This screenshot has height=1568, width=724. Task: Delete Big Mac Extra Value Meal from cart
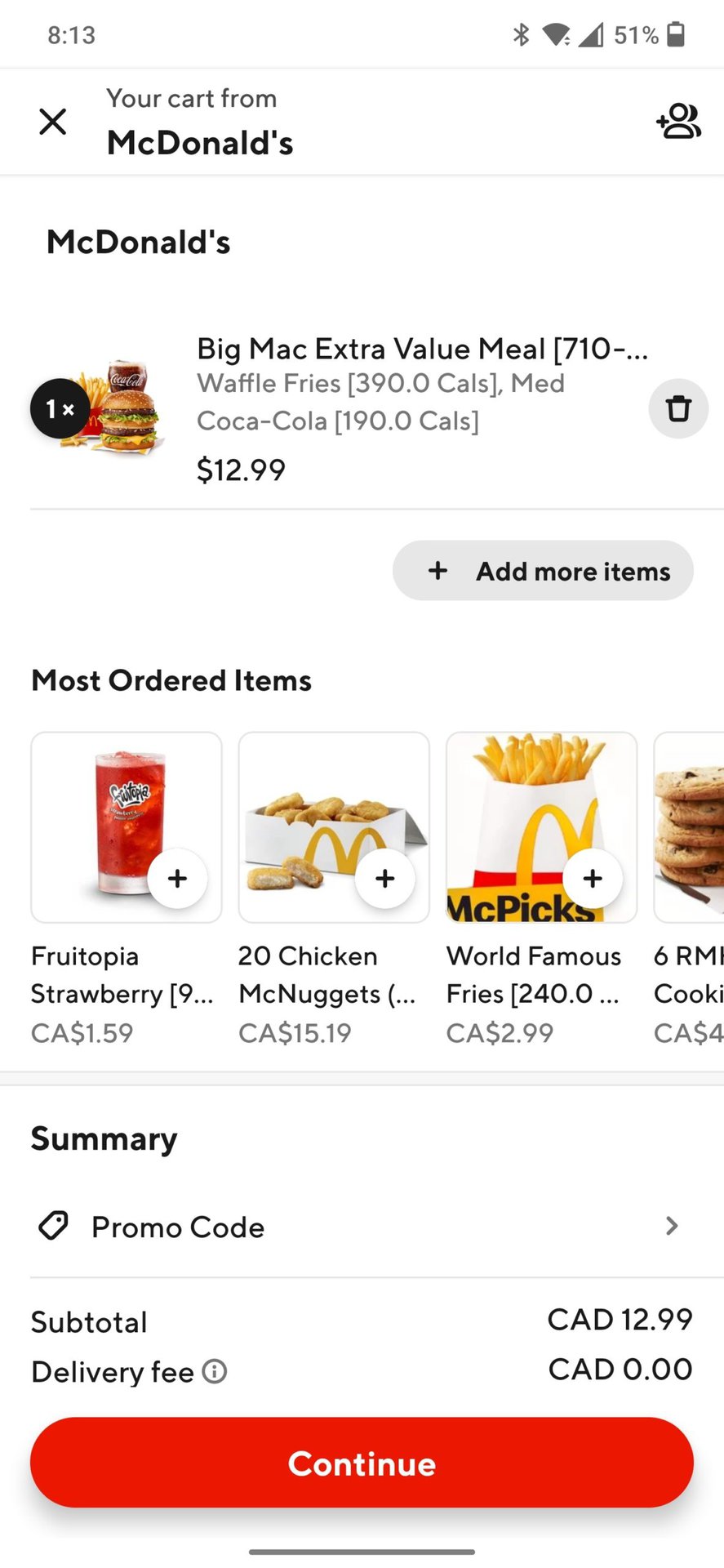click(x=678, y=408)
